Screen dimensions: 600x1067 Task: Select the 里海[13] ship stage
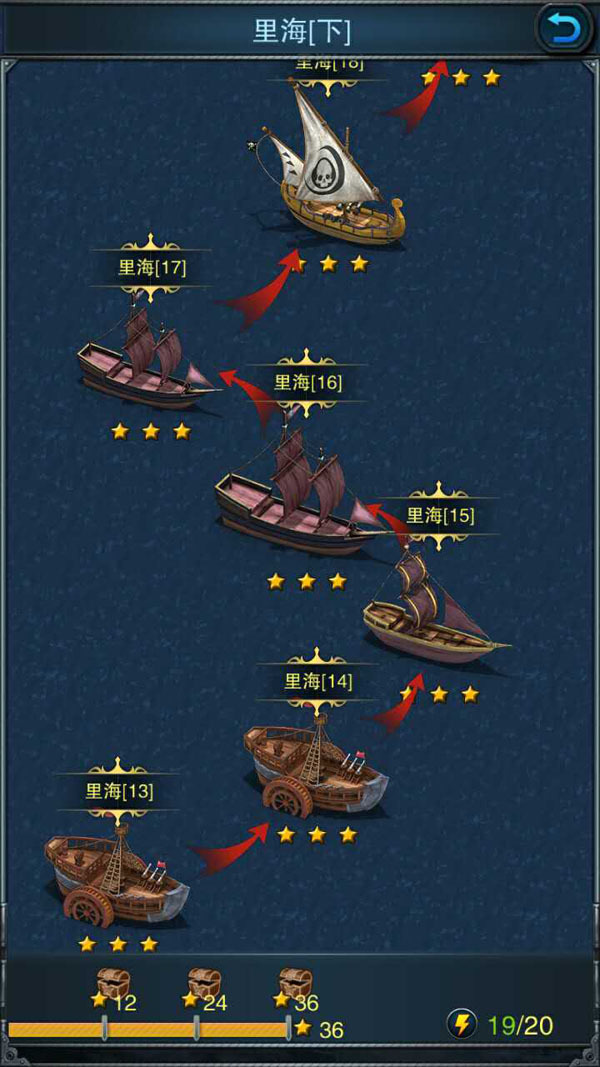[x=115, y=878]
